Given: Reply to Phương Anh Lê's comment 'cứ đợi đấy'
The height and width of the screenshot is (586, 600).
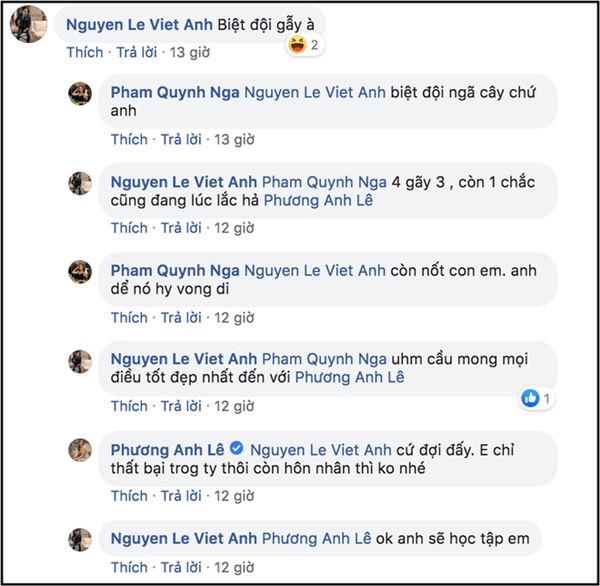Looking at the screenshot, I should tap(182, 495).
